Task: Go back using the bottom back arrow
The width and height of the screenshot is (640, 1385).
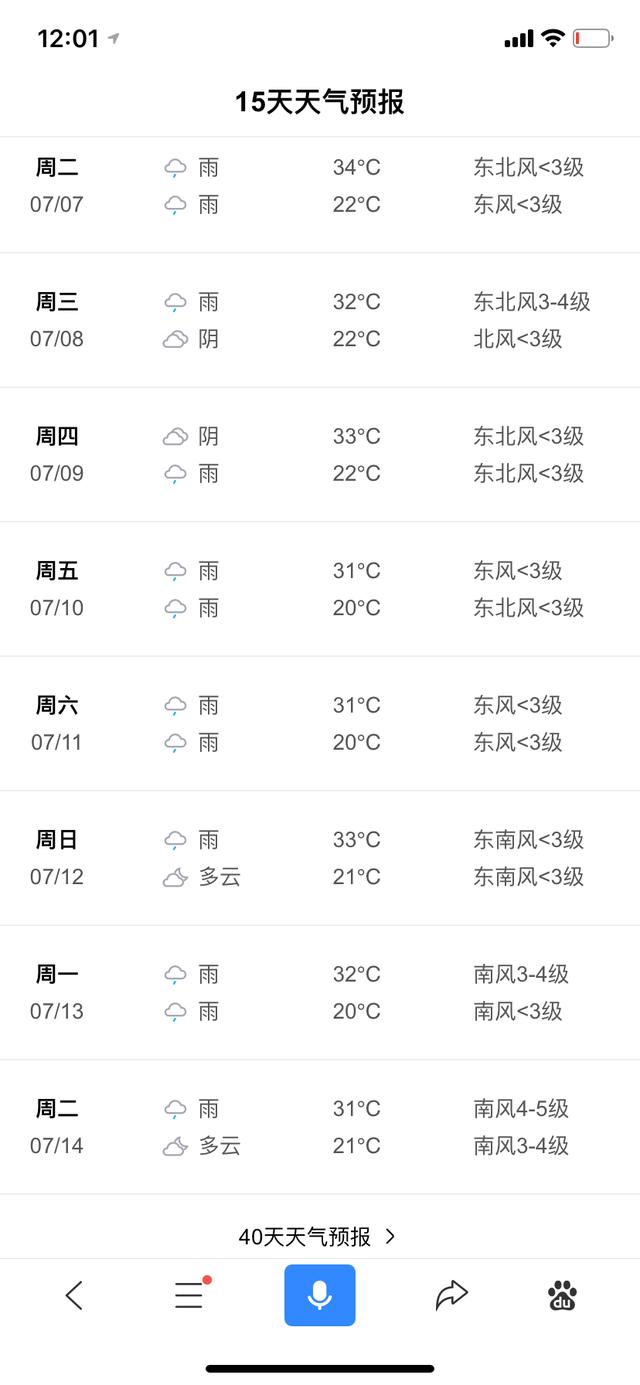Action: coord(74,1295)
